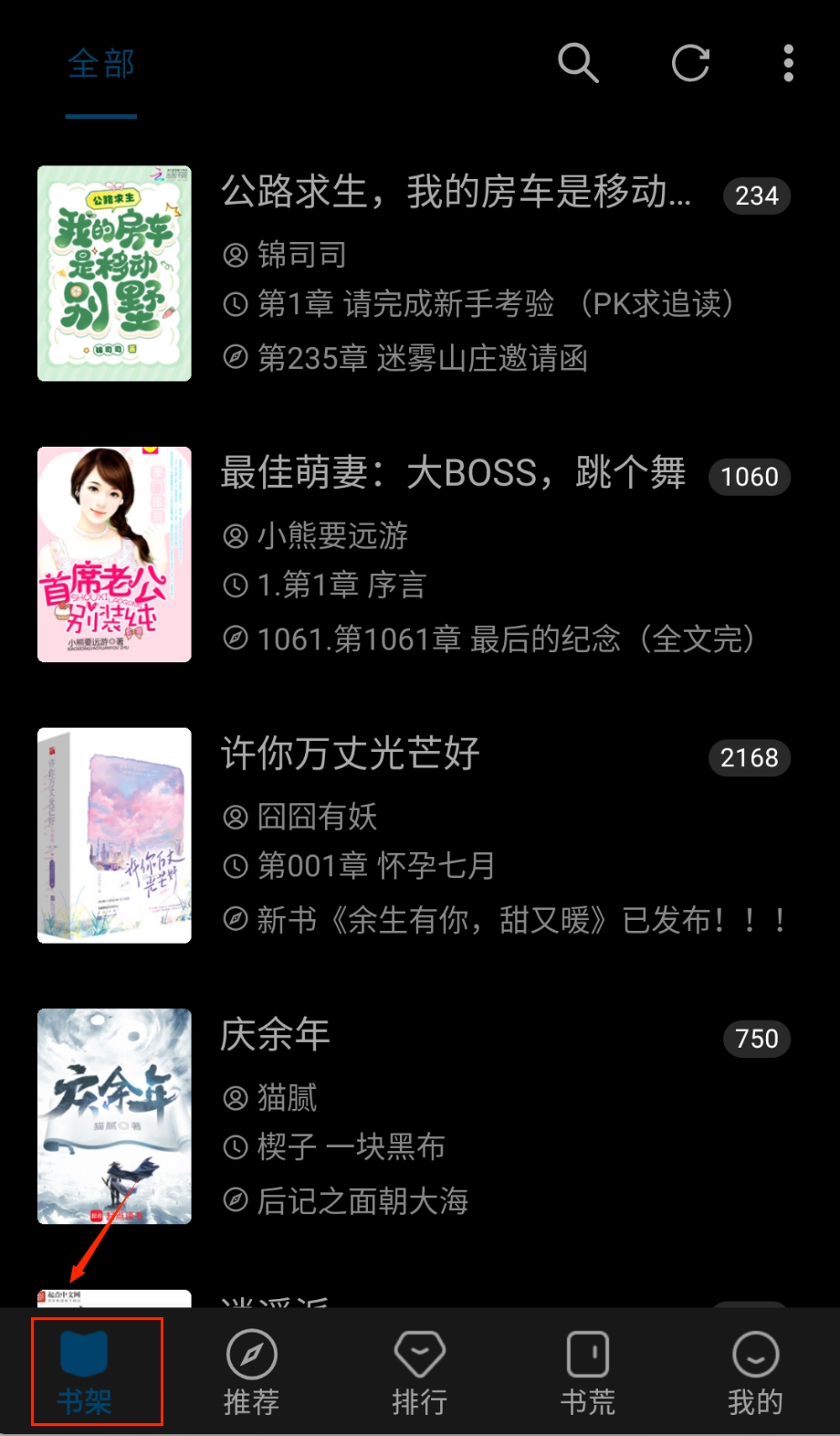Open the search icon
The image size is (840, 1436).
578,63
